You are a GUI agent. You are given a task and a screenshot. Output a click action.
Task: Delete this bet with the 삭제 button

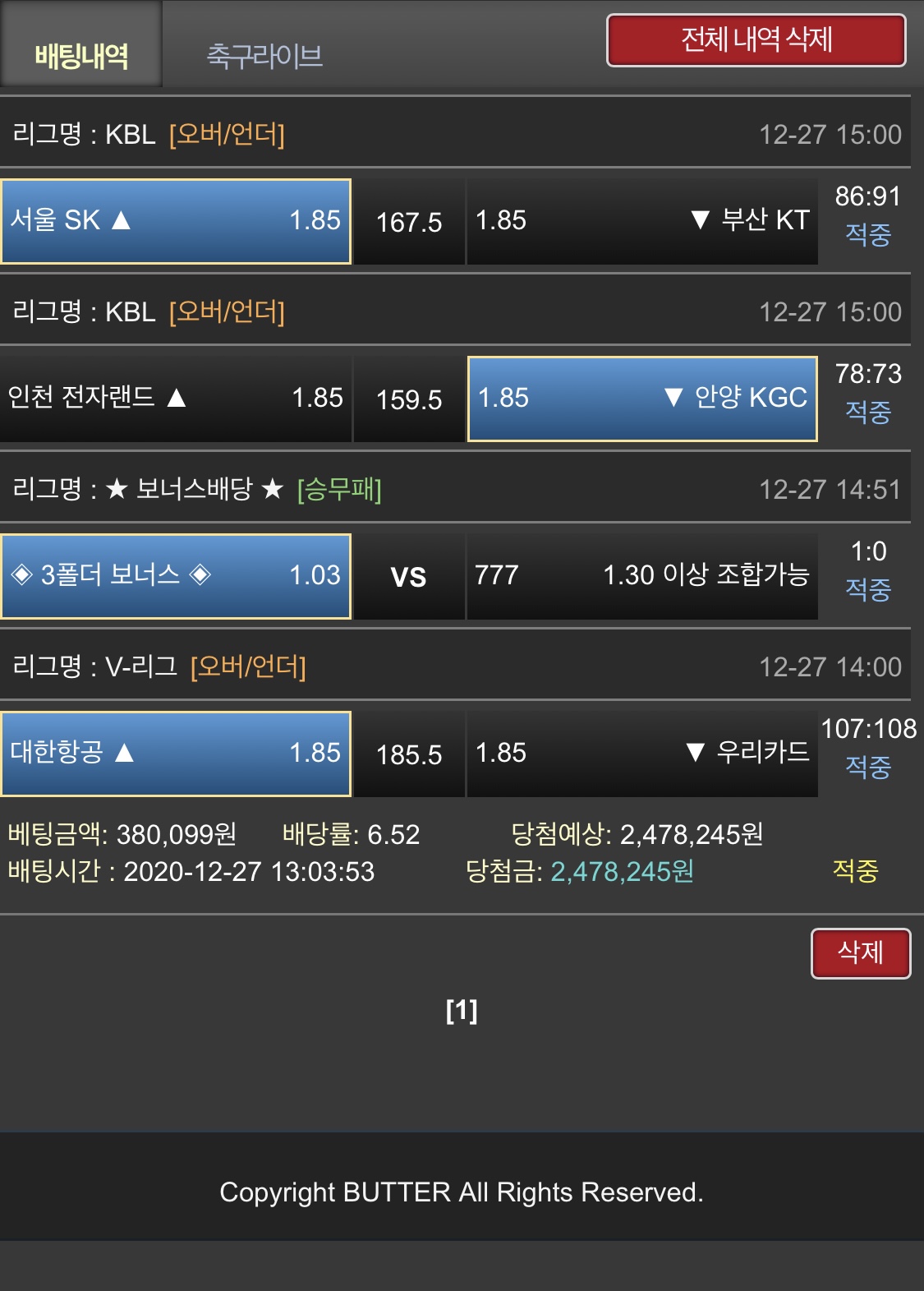(x=860, y=952)
